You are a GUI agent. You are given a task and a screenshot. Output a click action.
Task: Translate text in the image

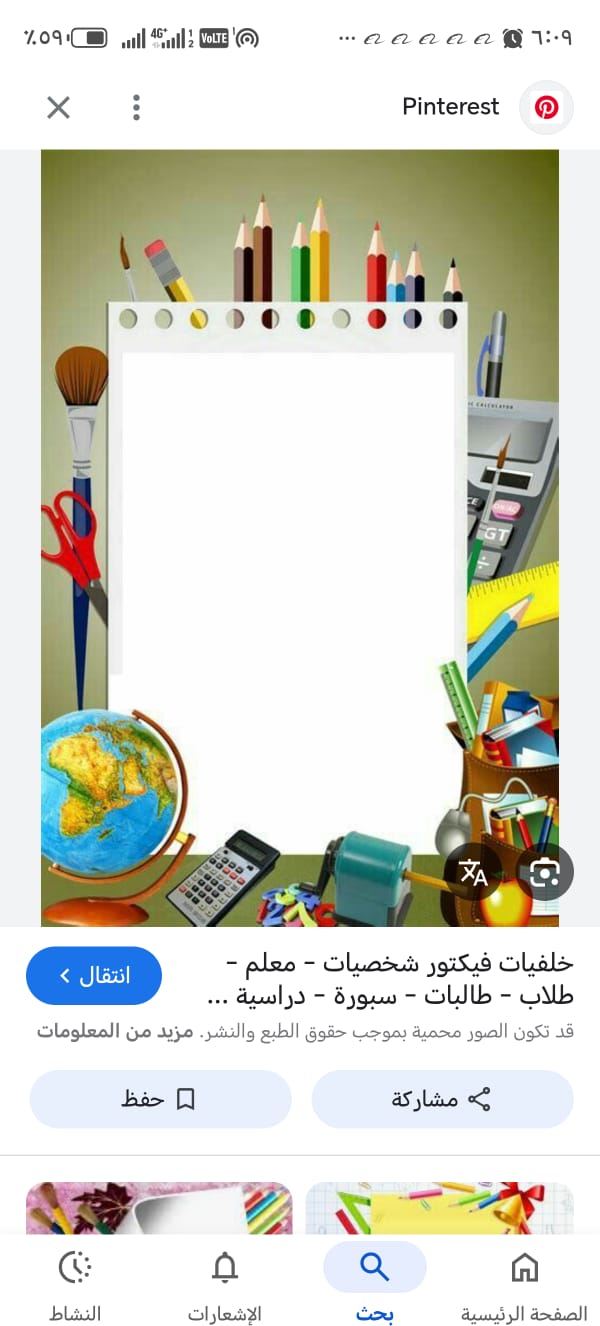pos(473,872)
